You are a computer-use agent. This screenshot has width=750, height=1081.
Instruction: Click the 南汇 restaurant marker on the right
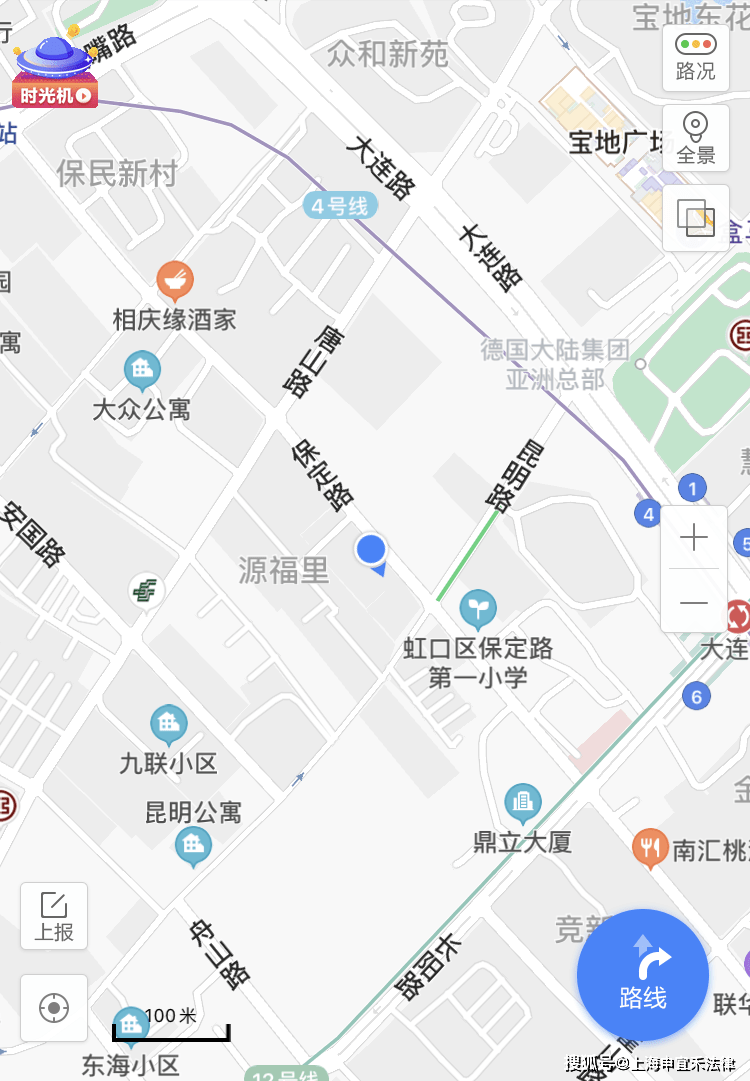click(x=652, y=847)
